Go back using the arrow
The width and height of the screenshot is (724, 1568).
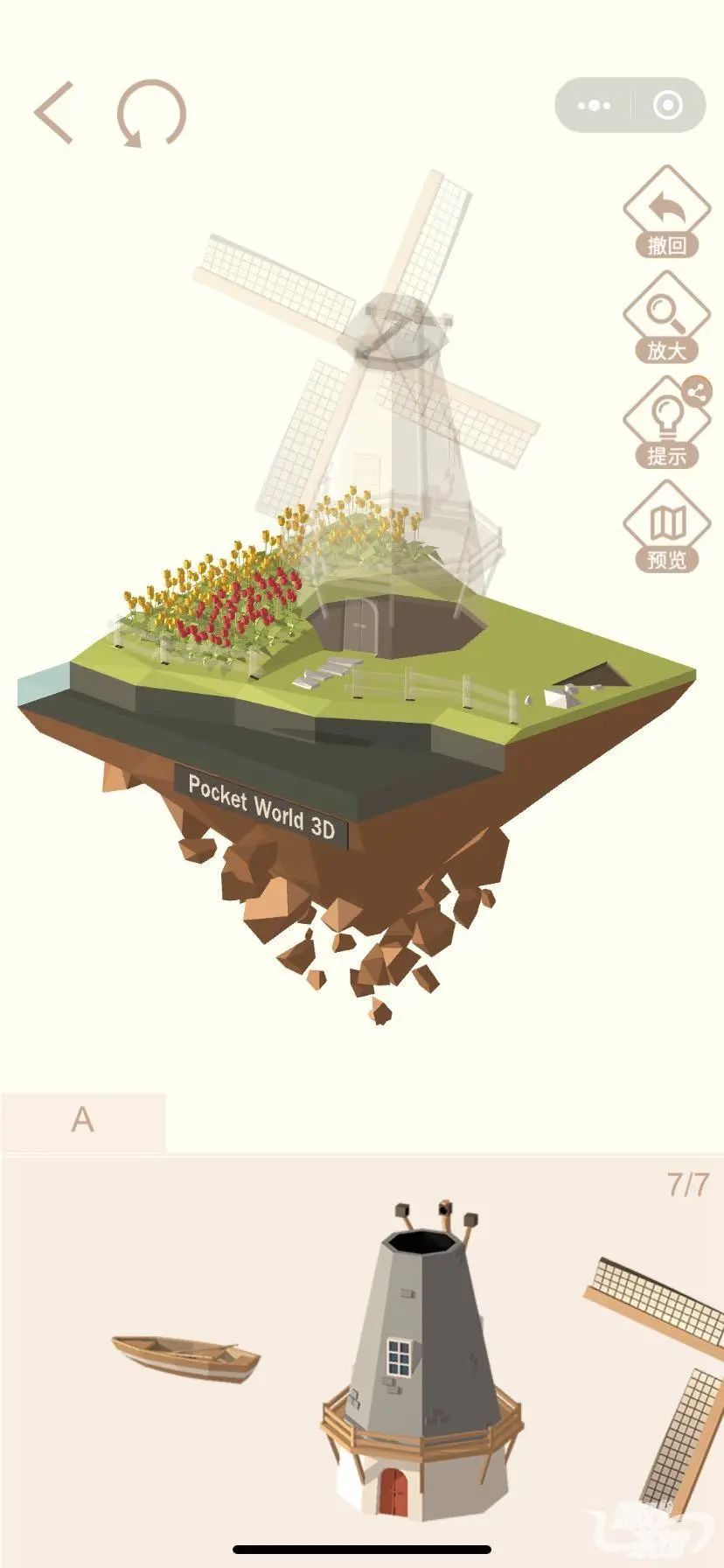pos(54,112)
